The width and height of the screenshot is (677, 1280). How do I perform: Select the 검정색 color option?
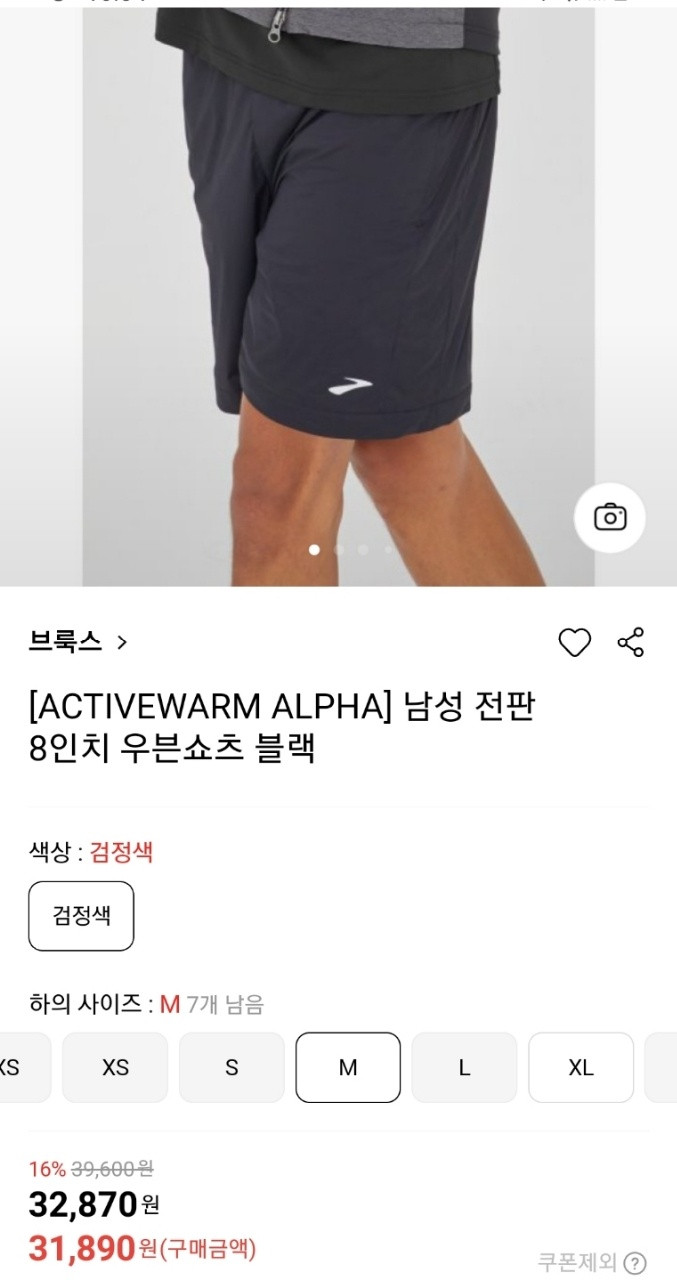tap(81, 916)
